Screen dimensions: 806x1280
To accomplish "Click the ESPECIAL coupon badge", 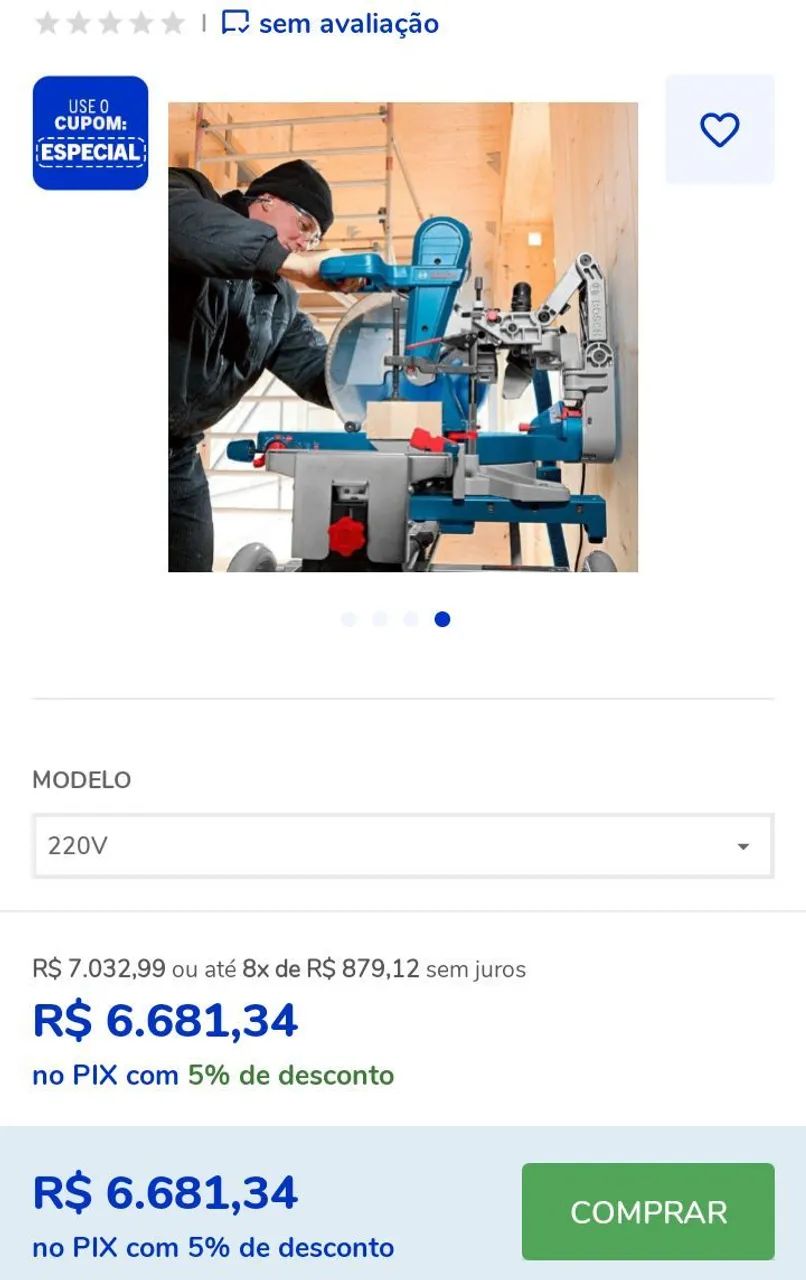I will 90,131.
